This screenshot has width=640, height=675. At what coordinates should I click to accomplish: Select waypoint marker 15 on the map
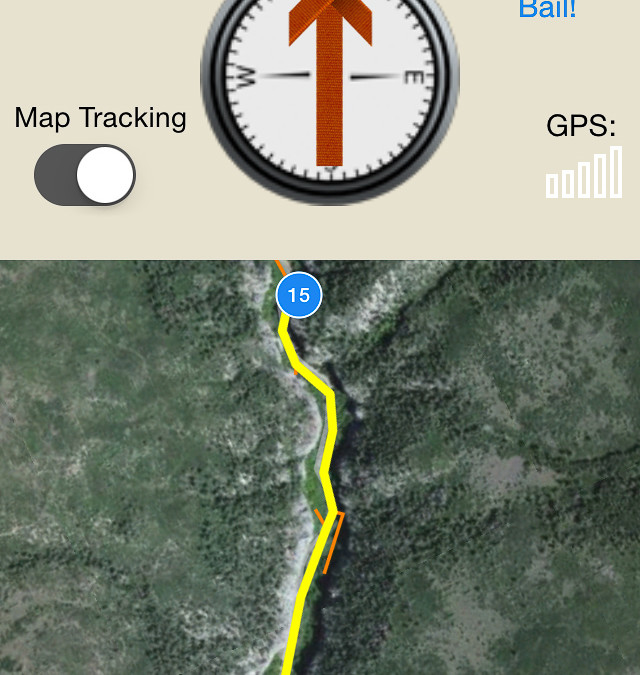tap(298, 295)
